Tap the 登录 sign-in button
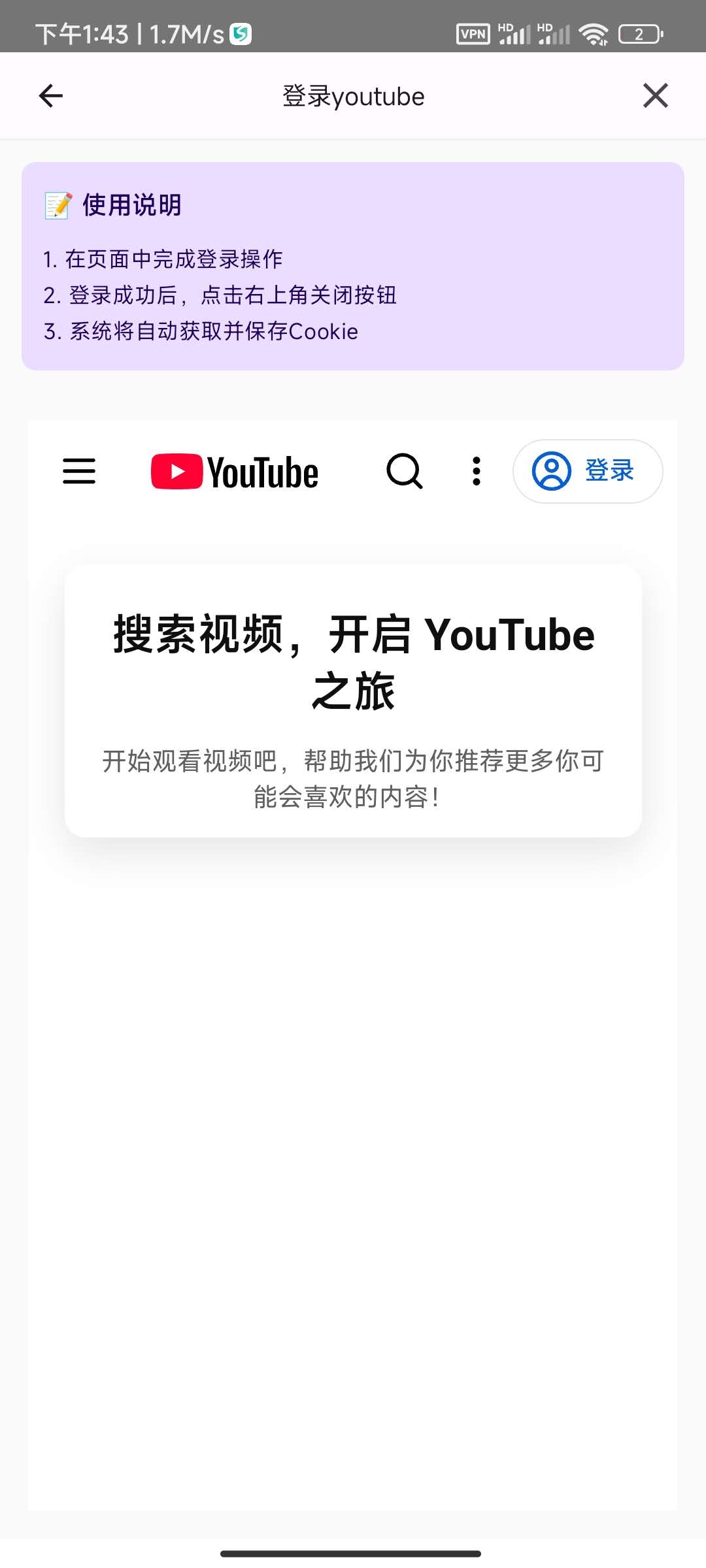706x1568 pixels. pos(587,471)
